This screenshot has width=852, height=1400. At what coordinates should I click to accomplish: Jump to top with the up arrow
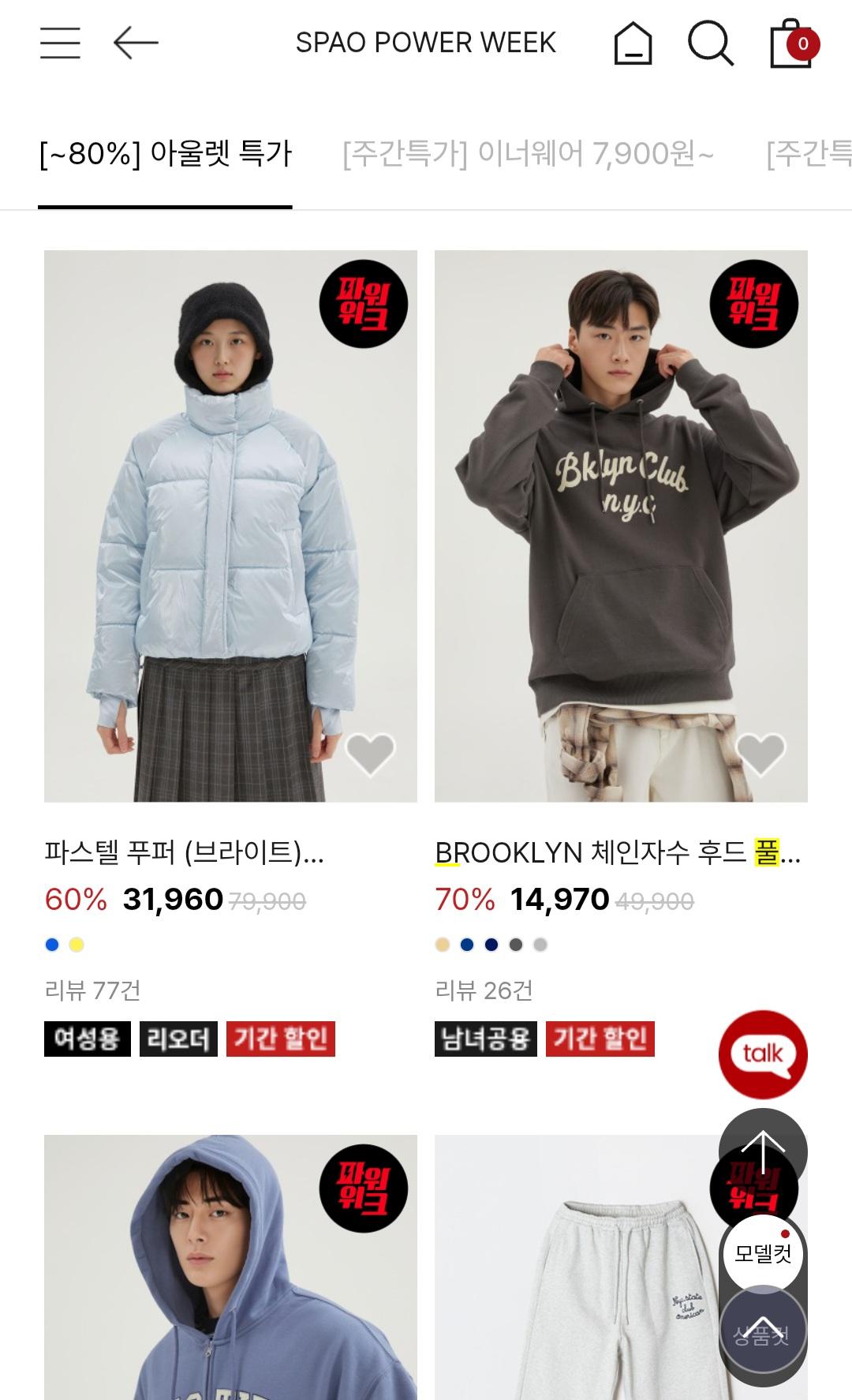[x=763, y=1151]
